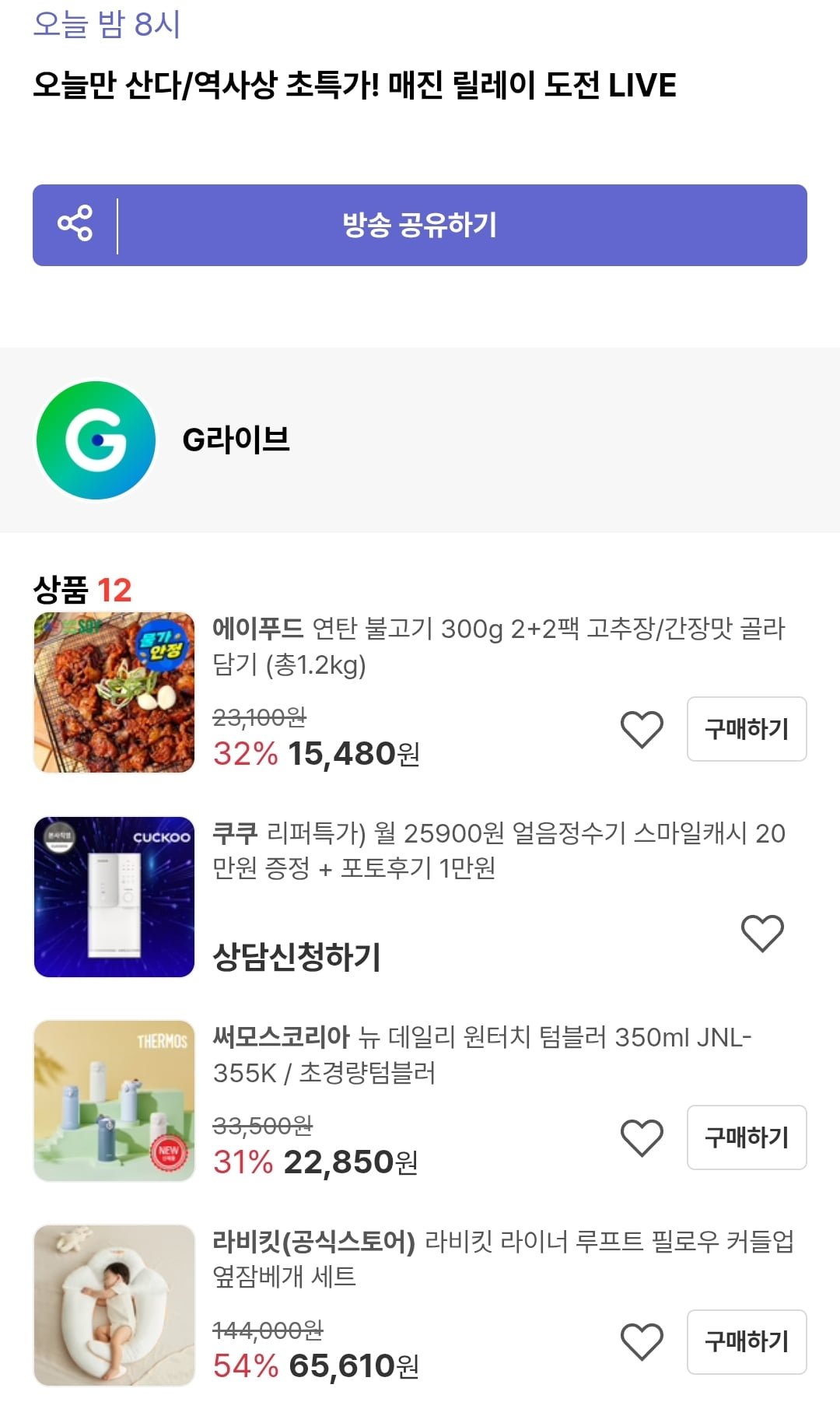
Task: Buy the 써모스코리아 원터치 텀블러
Action: tap(746, 1137)
